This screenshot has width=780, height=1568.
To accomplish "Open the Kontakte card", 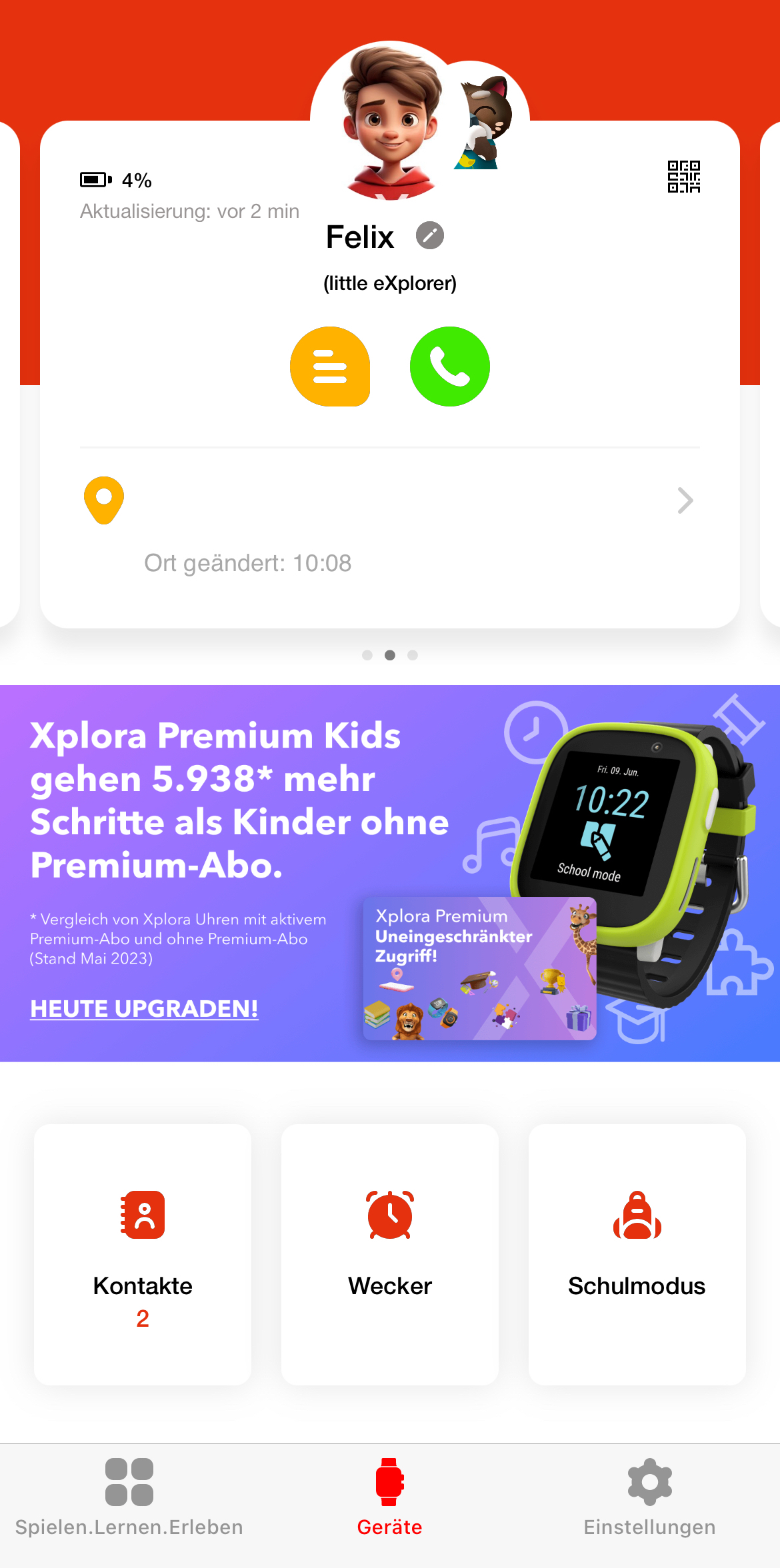I will click(143, 1254).
